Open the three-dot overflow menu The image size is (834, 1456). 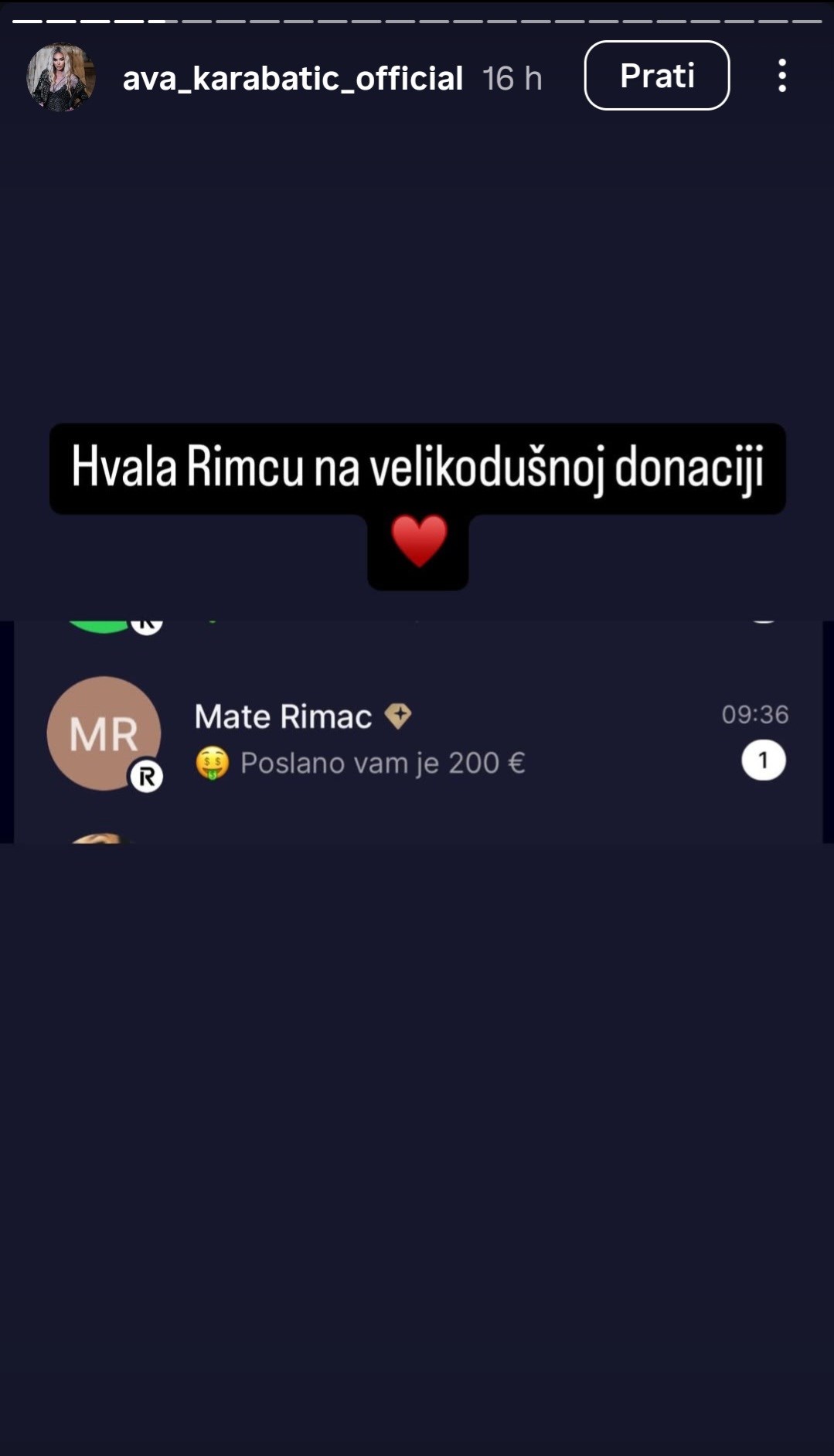pos(782,76)
